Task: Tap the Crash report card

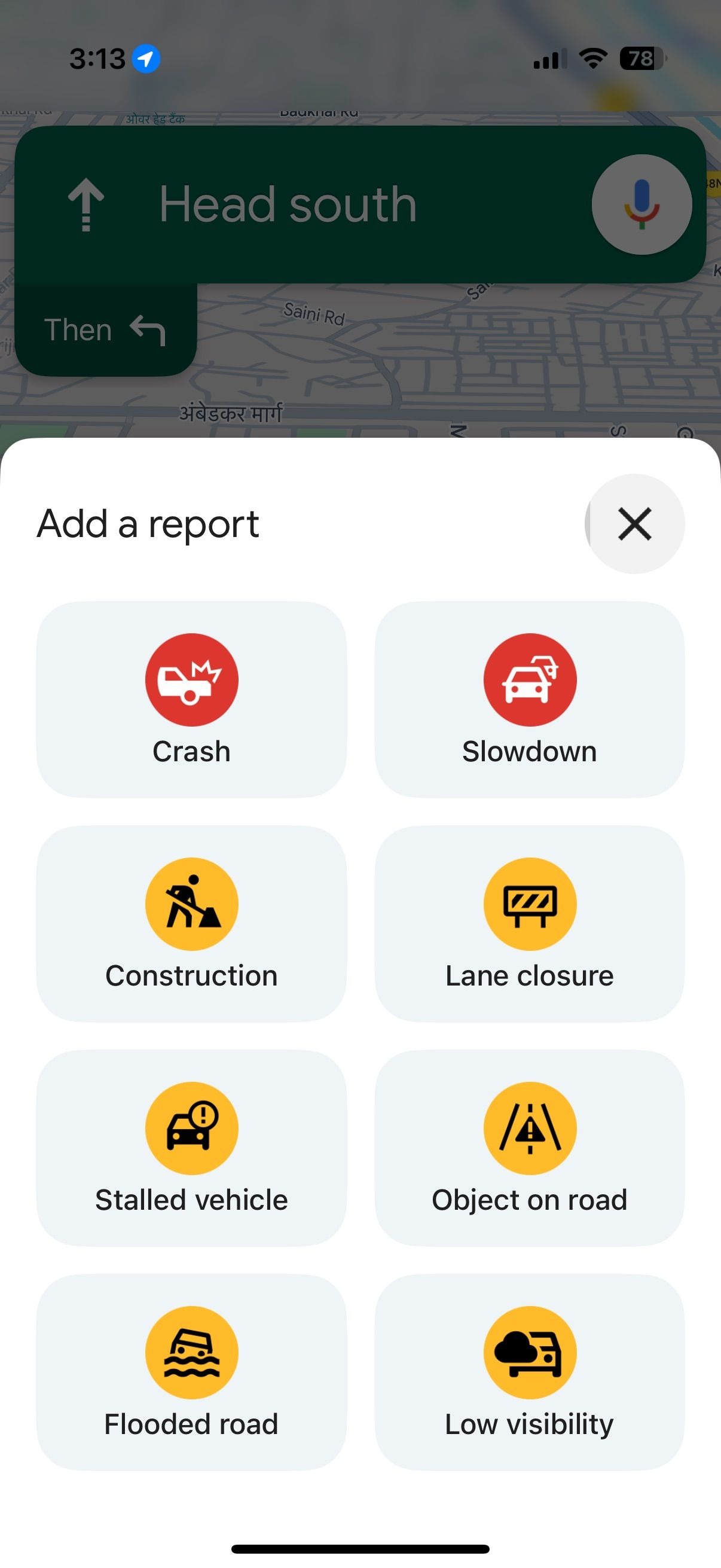Action: (191, 700)
